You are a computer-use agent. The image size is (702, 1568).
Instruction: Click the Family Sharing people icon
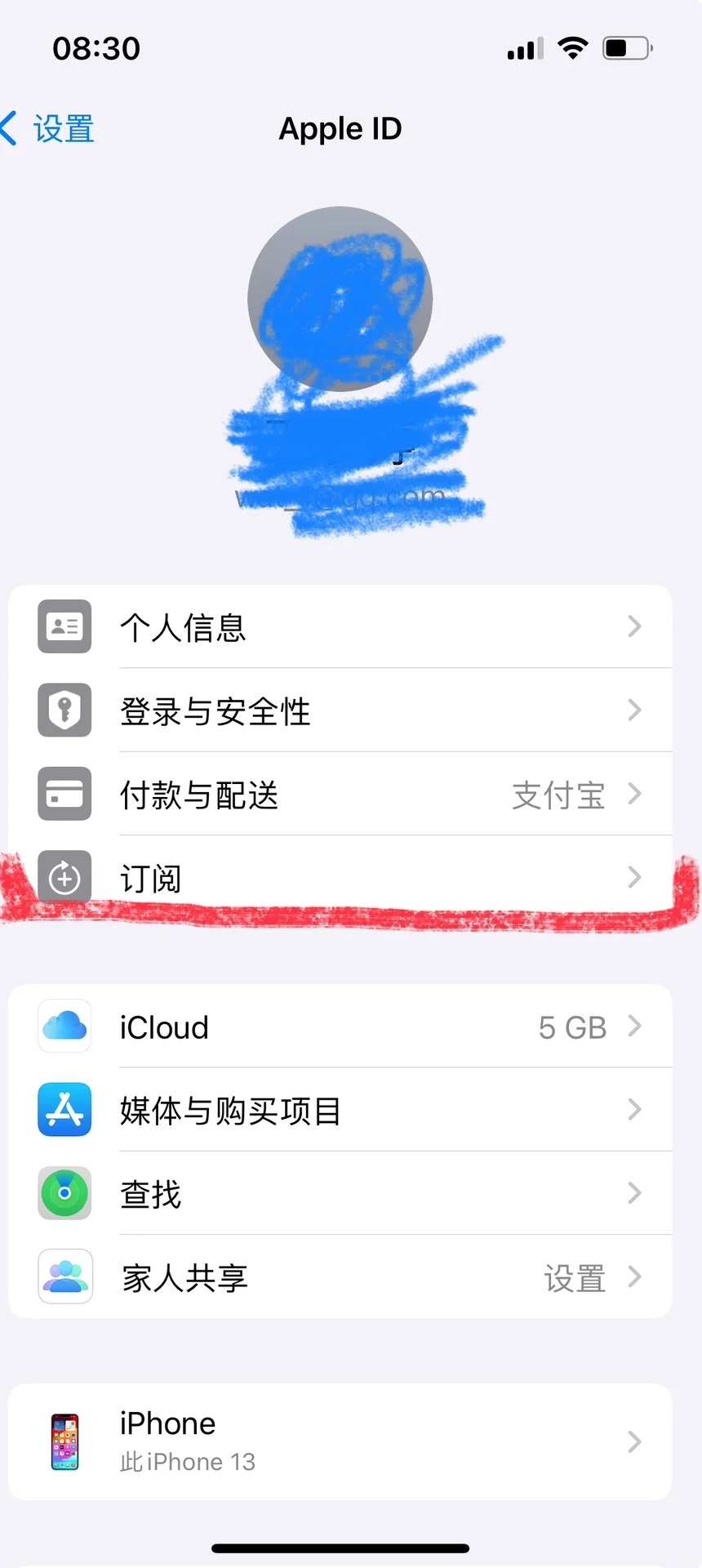(x=64, y=1276)
